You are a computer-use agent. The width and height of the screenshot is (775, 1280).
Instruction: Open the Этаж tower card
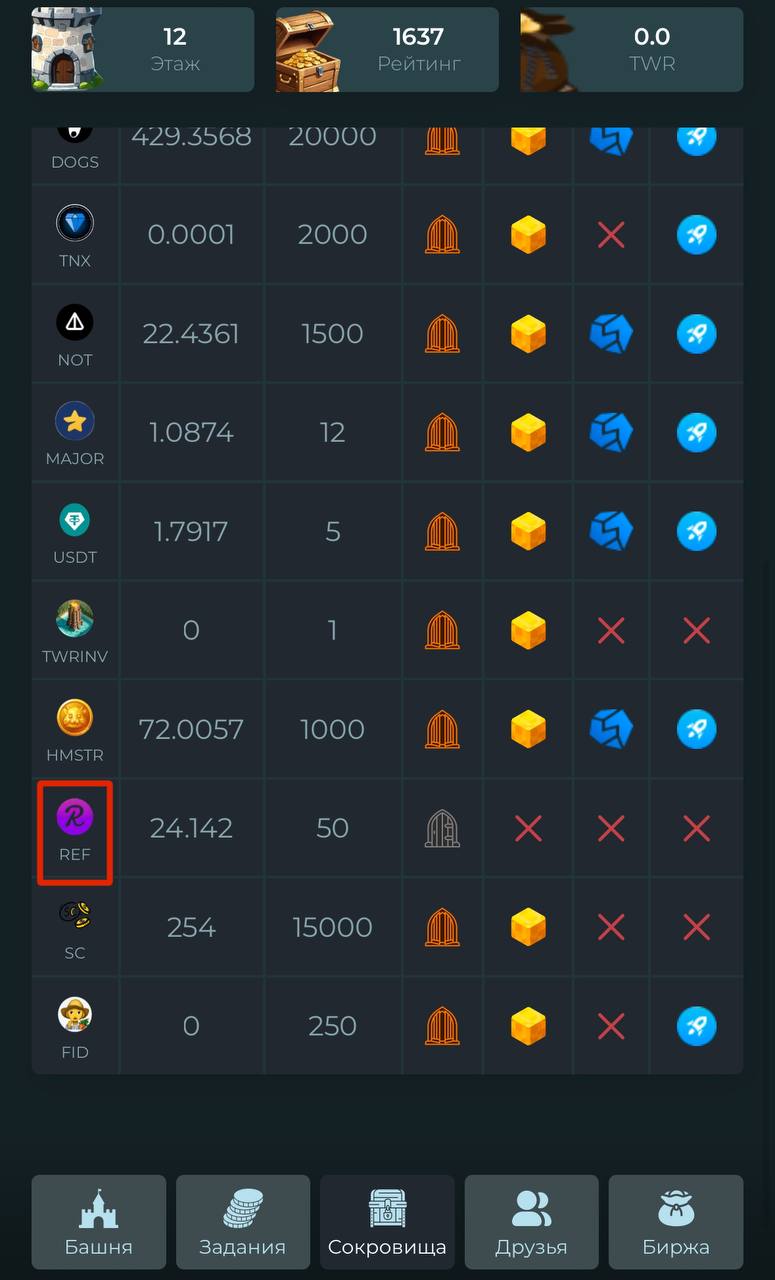click(x=142, y=49)
